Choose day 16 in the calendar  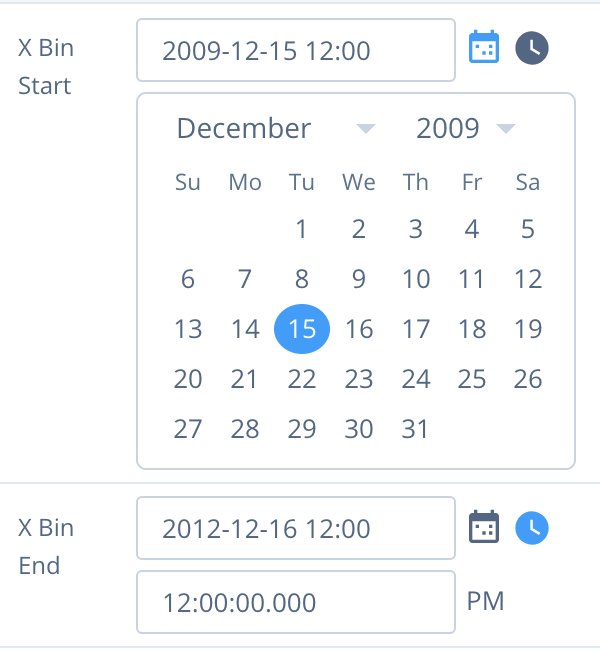click(359, 329)
